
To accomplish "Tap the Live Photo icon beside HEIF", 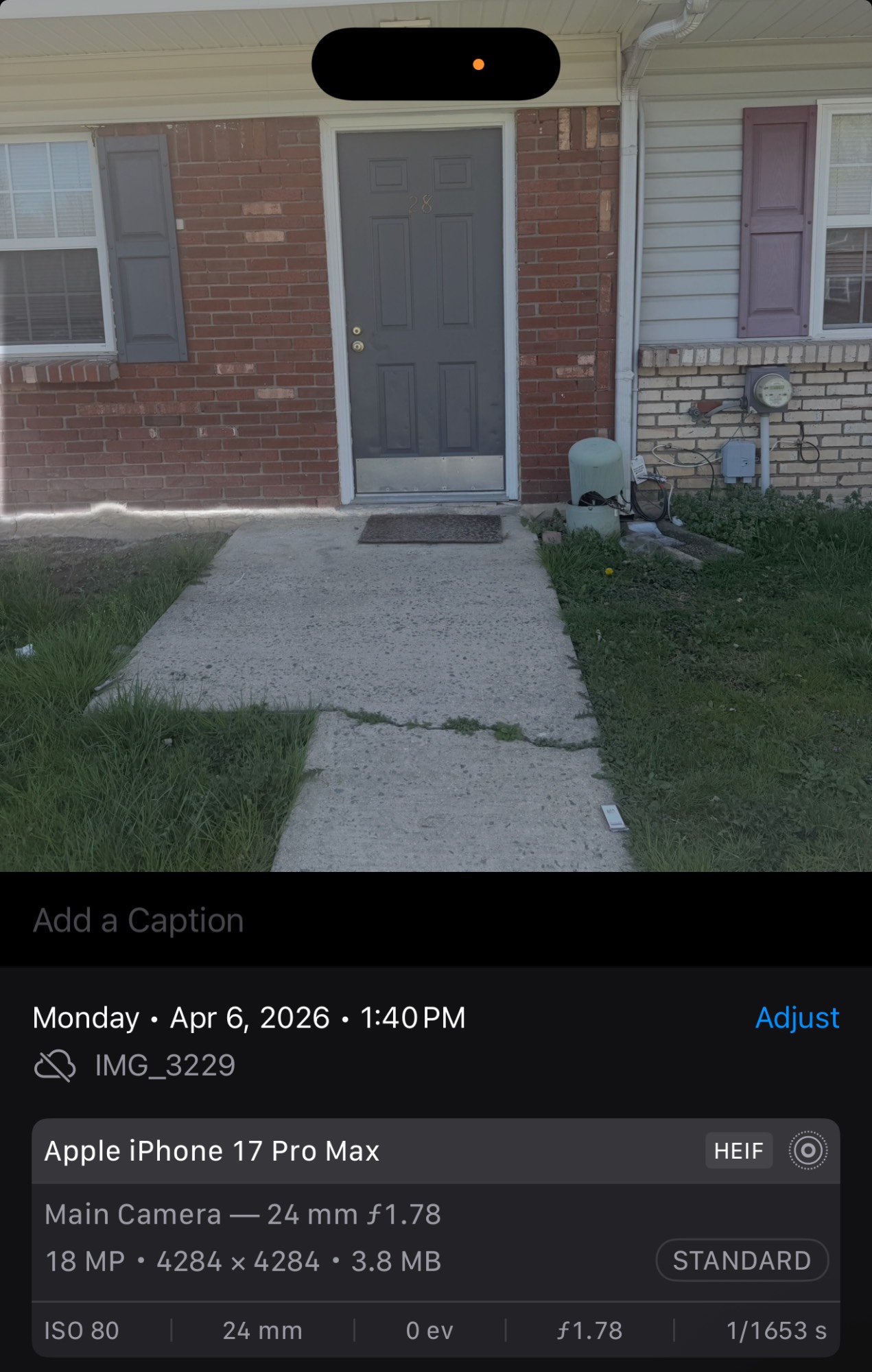I will tap(808, 1150).
